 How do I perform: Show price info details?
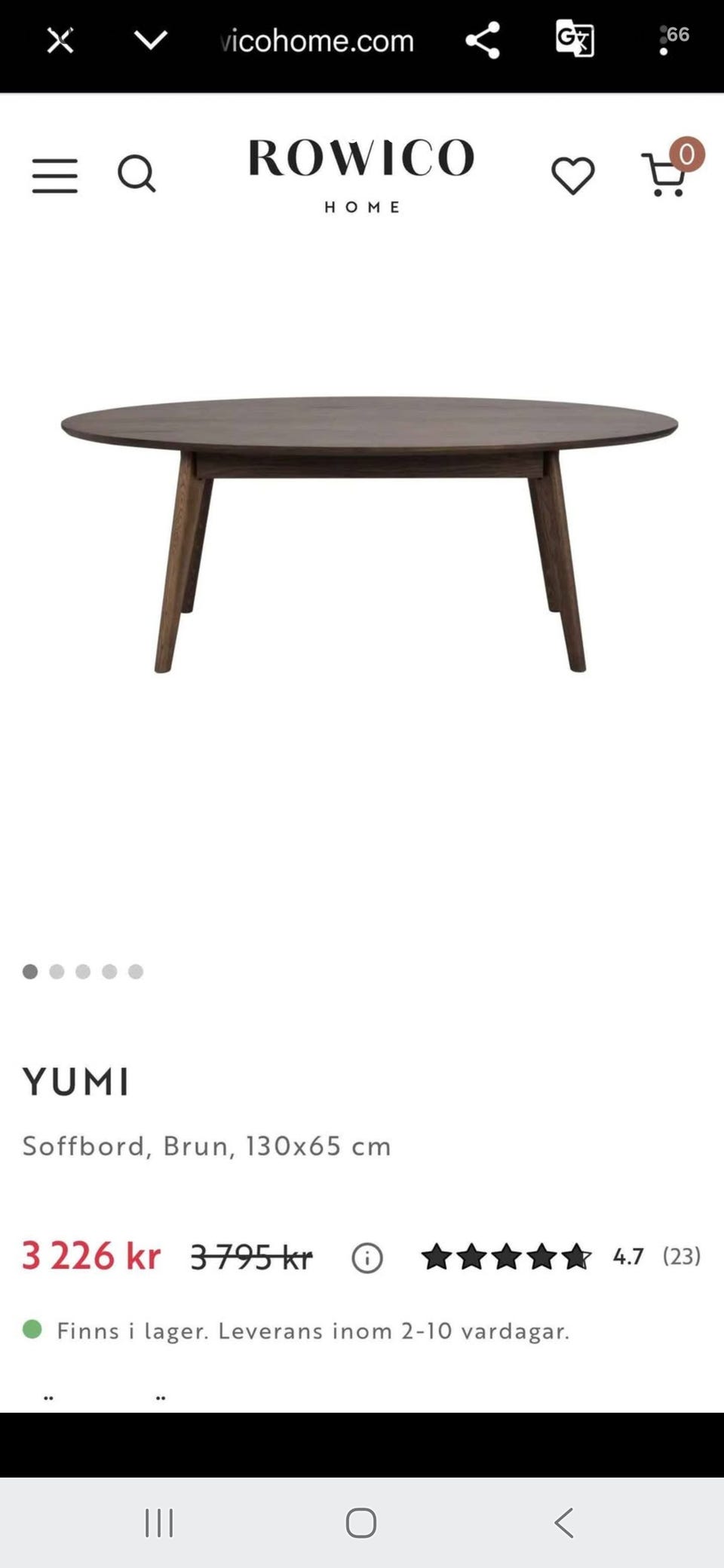tap(367, 1258)
